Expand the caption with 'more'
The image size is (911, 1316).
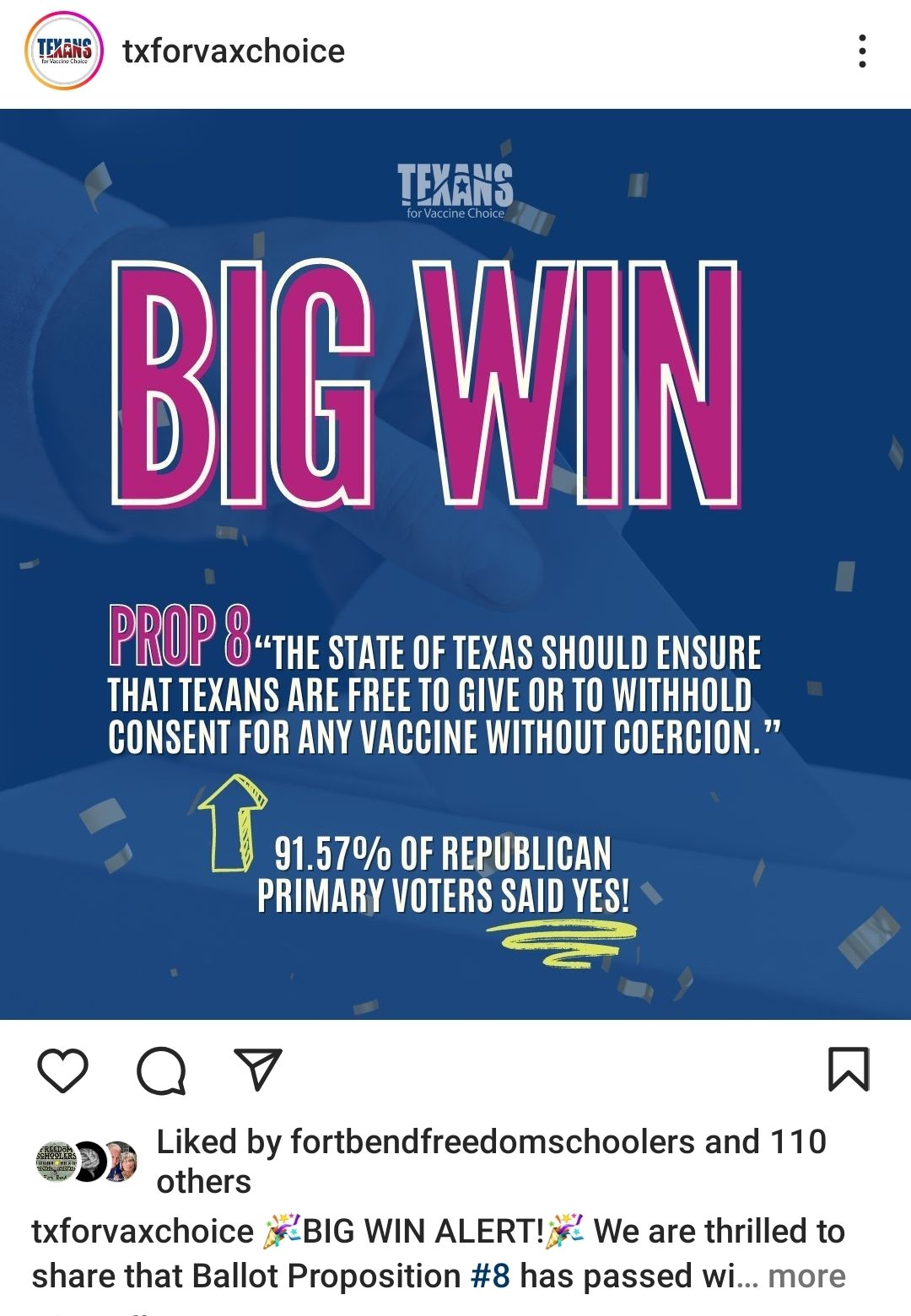pyautogui.click(x=806, y=1276)
